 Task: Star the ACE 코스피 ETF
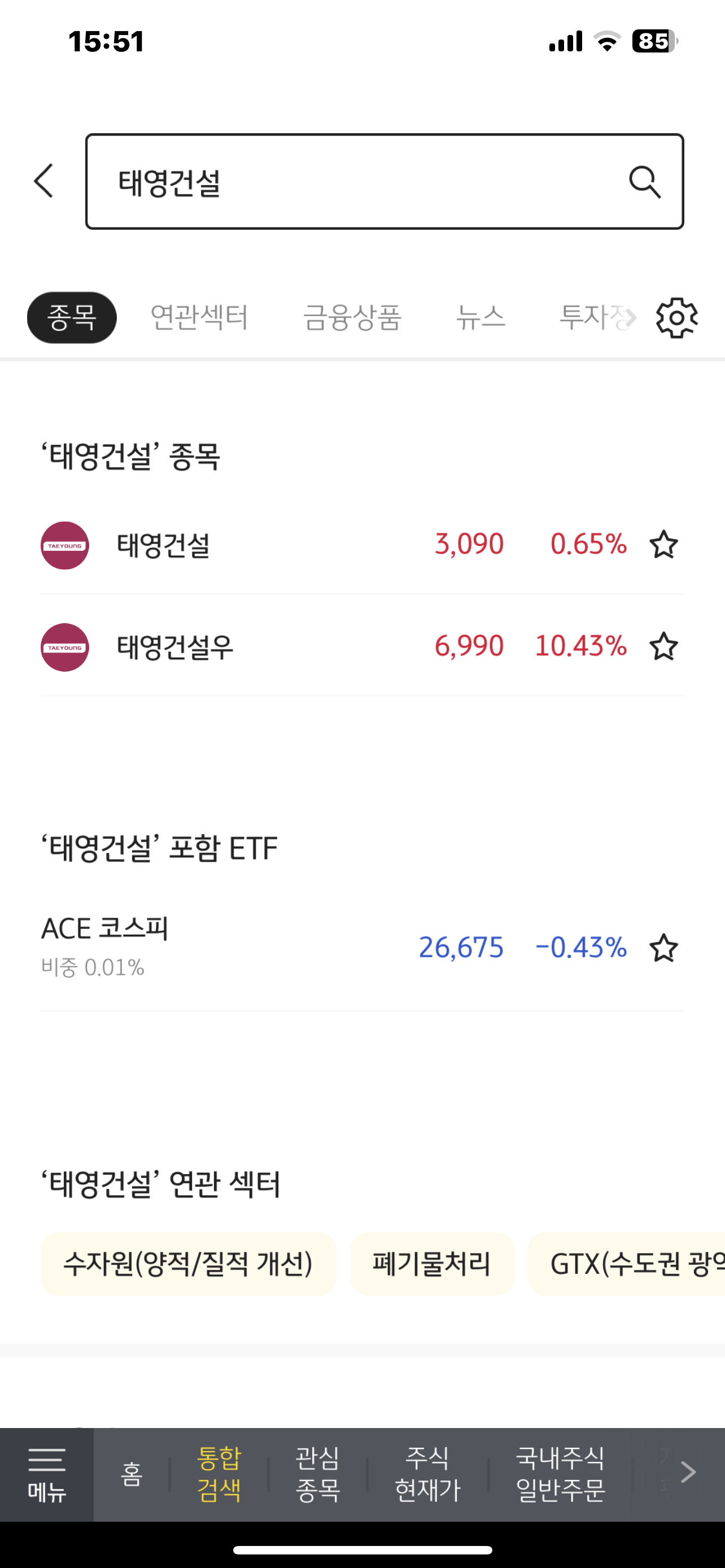(663, 948)
